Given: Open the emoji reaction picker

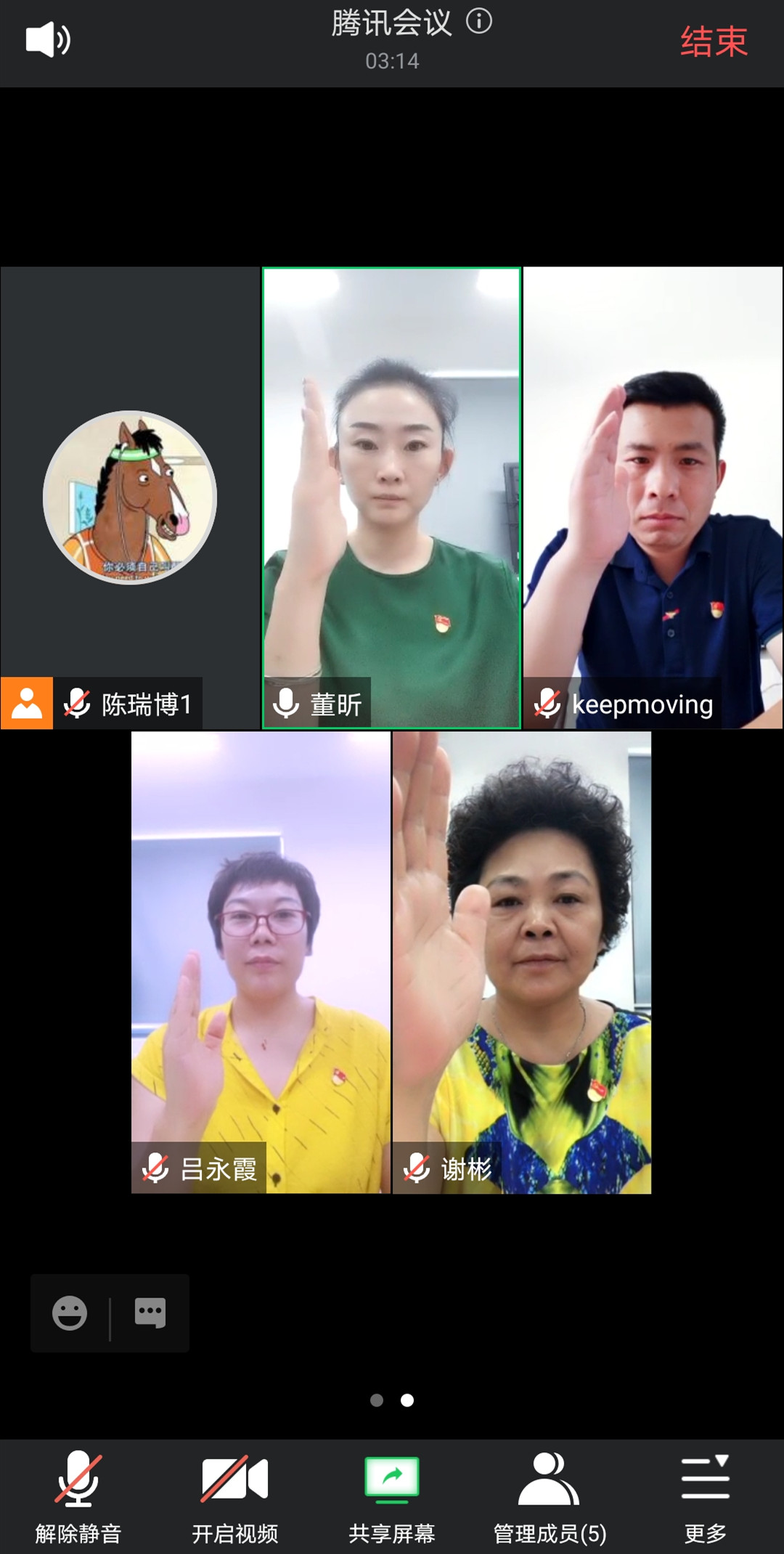Looking at the screenshot, I should [x=70, y=1313].
